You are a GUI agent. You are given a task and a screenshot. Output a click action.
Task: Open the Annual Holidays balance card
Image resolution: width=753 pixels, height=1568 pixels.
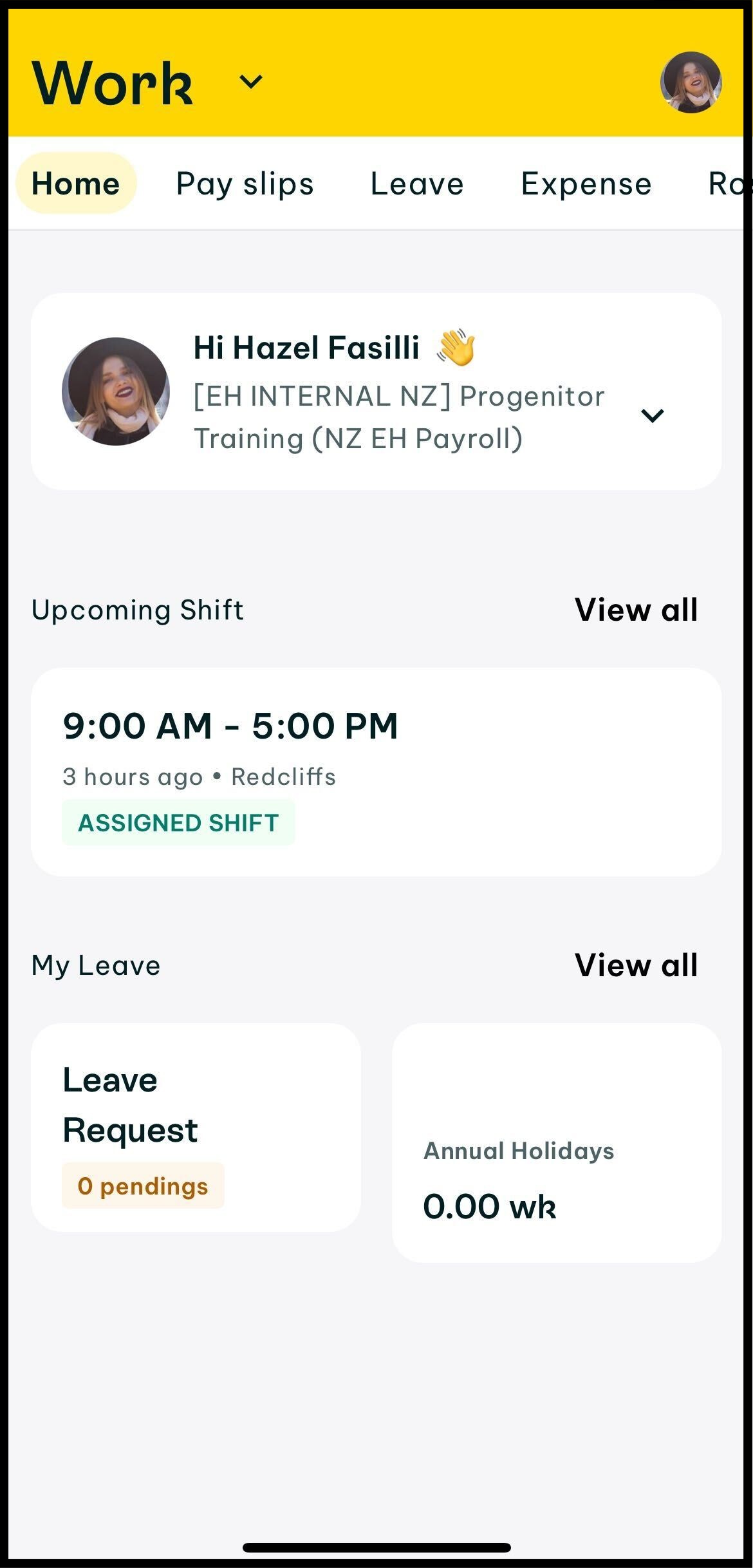click(x=556, y=1143)
